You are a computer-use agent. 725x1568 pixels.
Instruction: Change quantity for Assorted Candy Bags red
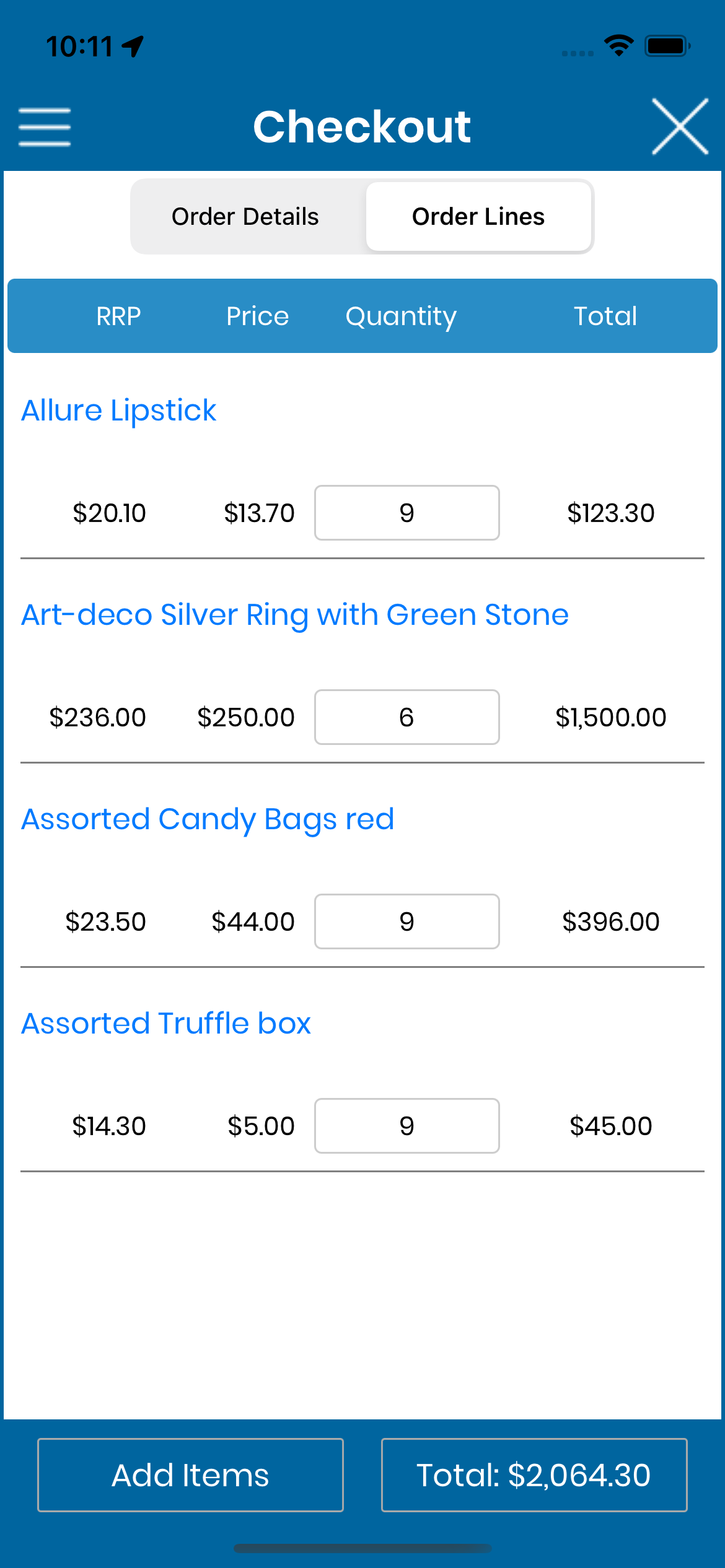click(x=407, y=921)
